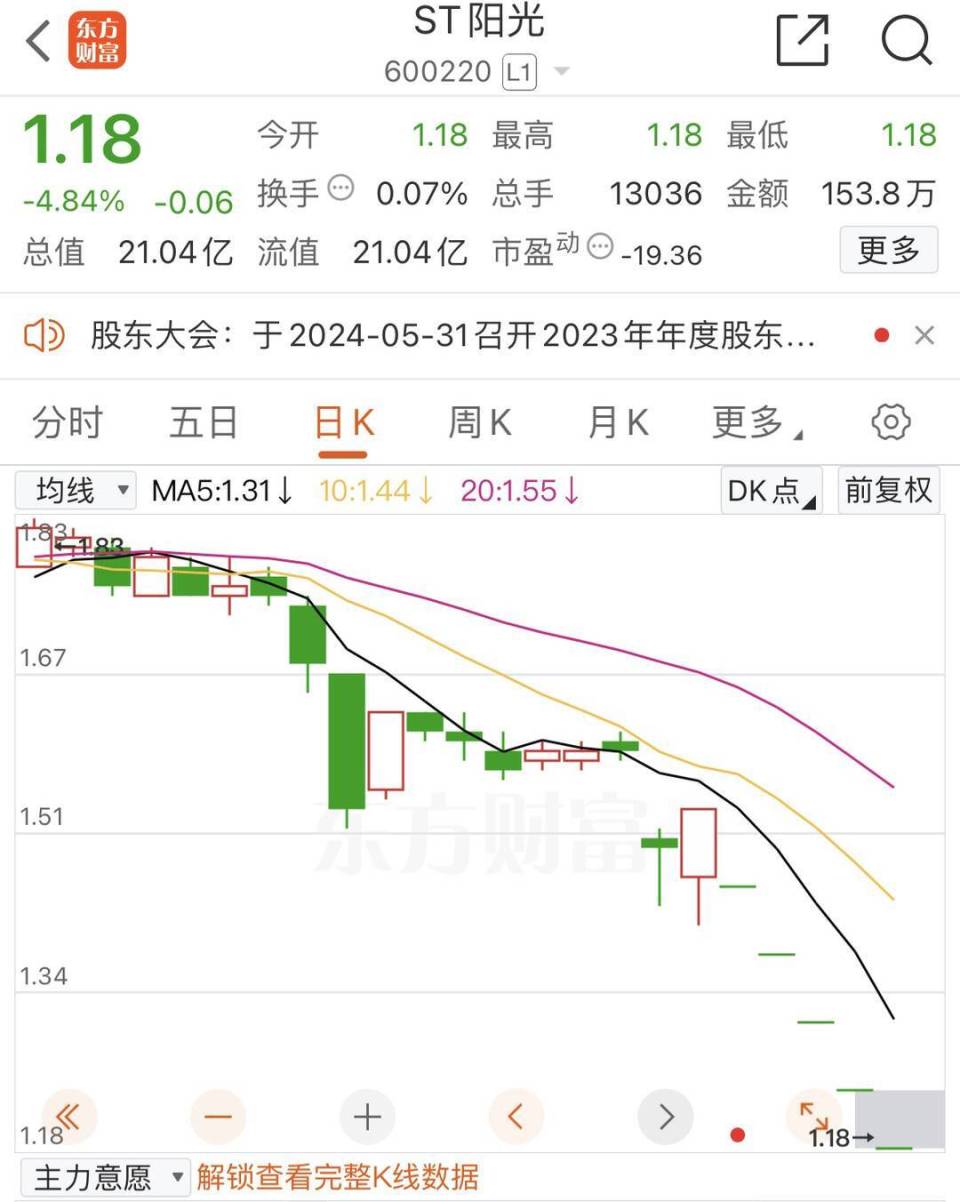Zoom in the K-line chart with plus icon
Screen dimensions: 960x1202
coord(367,1117)
